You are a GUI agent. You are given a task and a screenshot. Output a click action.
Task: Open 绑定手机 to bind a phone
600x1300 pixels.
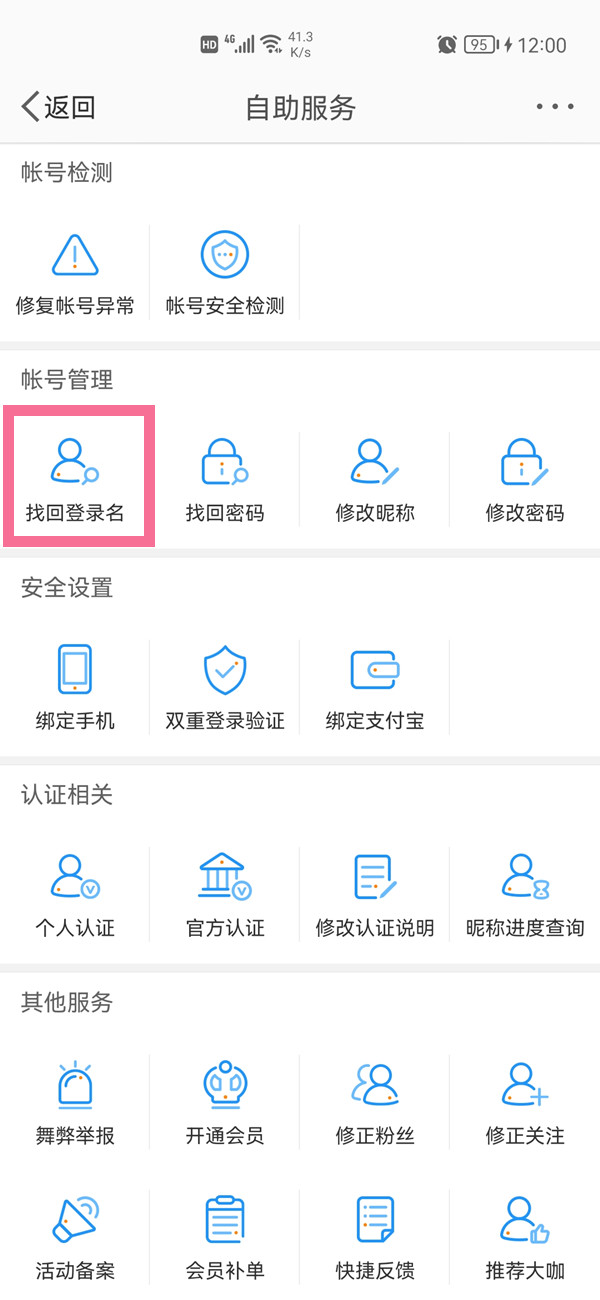(75, 688)
